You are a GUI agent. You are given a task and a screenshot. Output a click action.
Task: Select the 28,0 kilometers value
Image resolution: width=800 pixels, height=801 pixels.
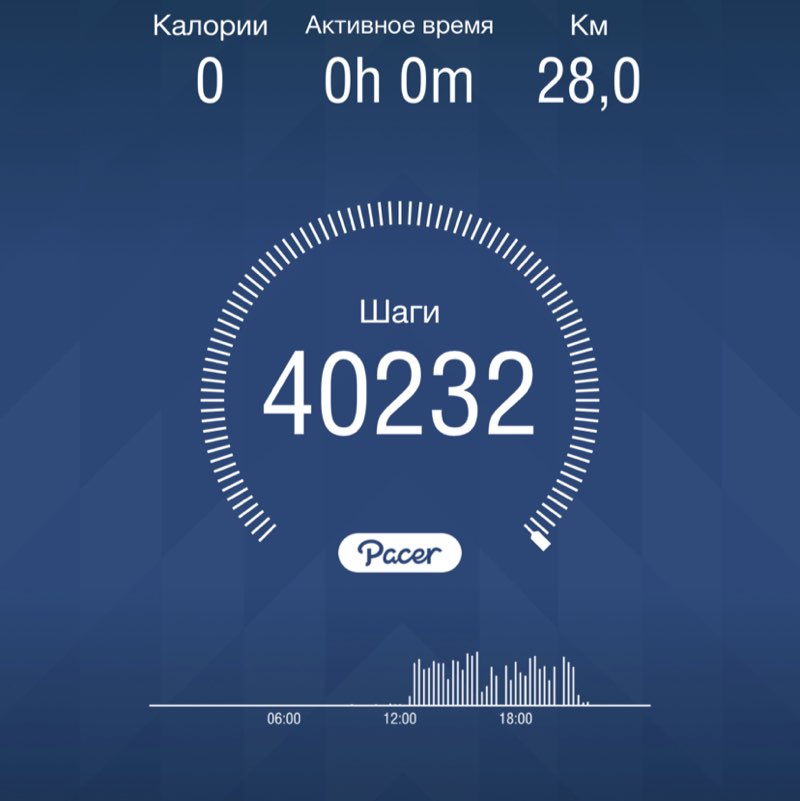click(x=591, y=80)
